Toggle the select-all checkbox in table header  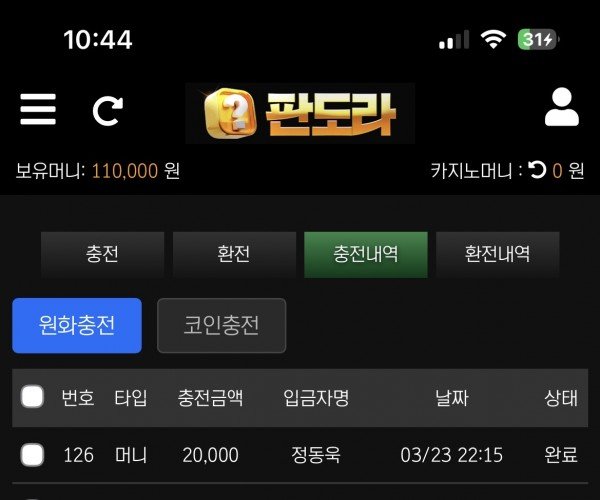pos(33,397)
